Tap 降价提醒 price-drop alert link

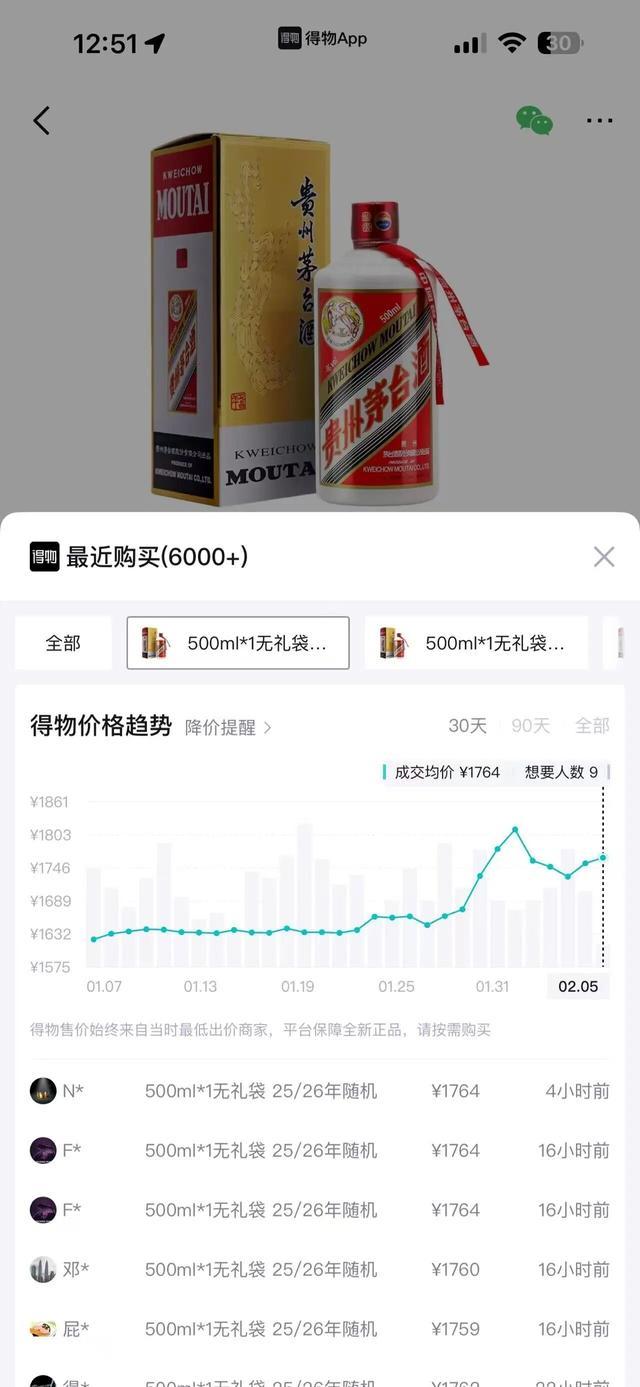(228, 727)
